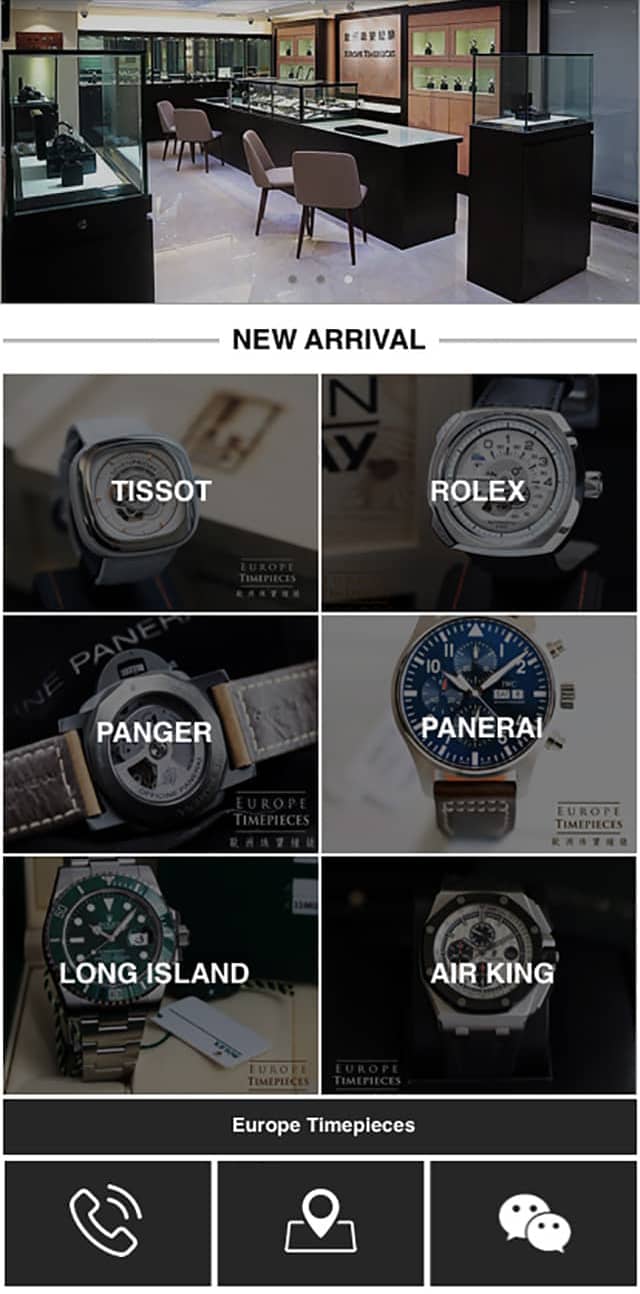Tap the showroom banner image
640x1294 pixels.
coord(320,150)
